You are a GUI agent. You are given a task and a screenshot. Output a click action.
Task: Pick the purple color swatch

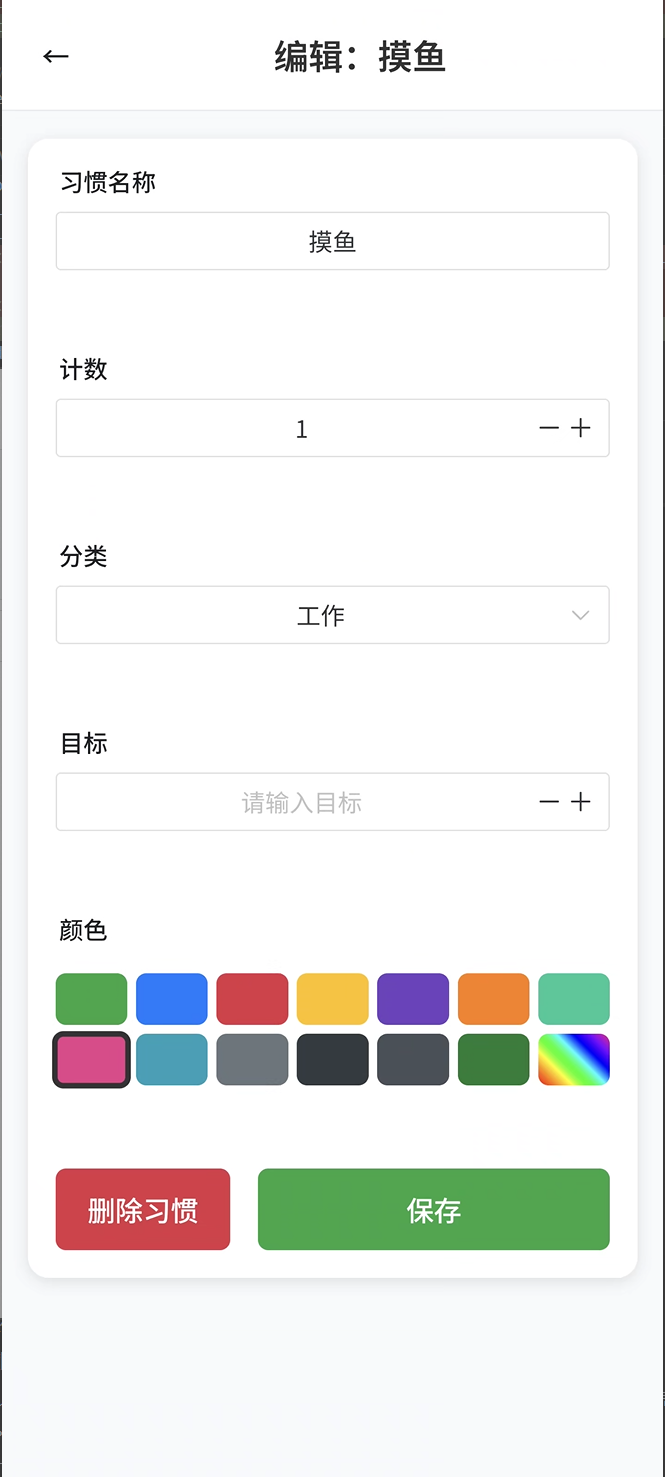[413, 999]
